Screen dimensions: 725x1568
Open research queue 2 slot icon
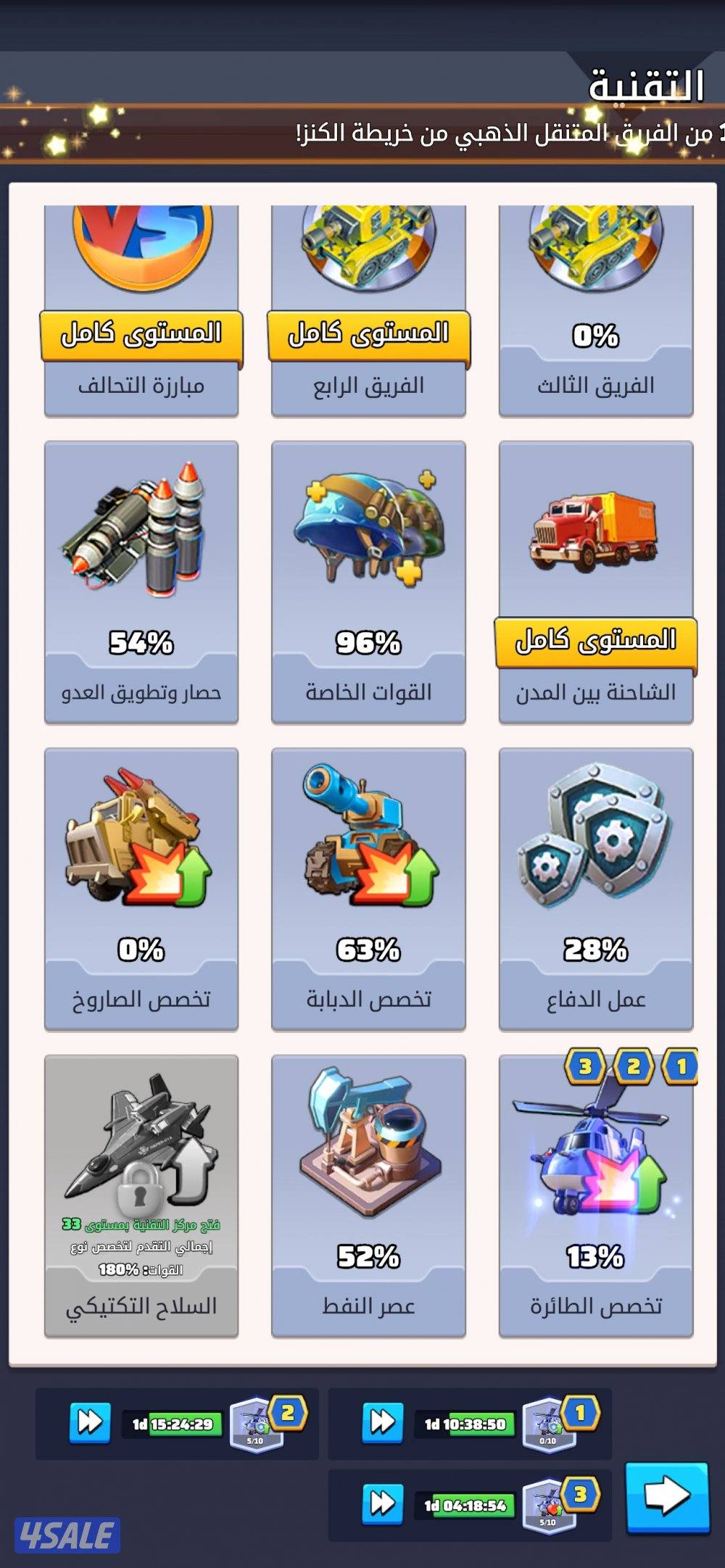[256, 1424]
